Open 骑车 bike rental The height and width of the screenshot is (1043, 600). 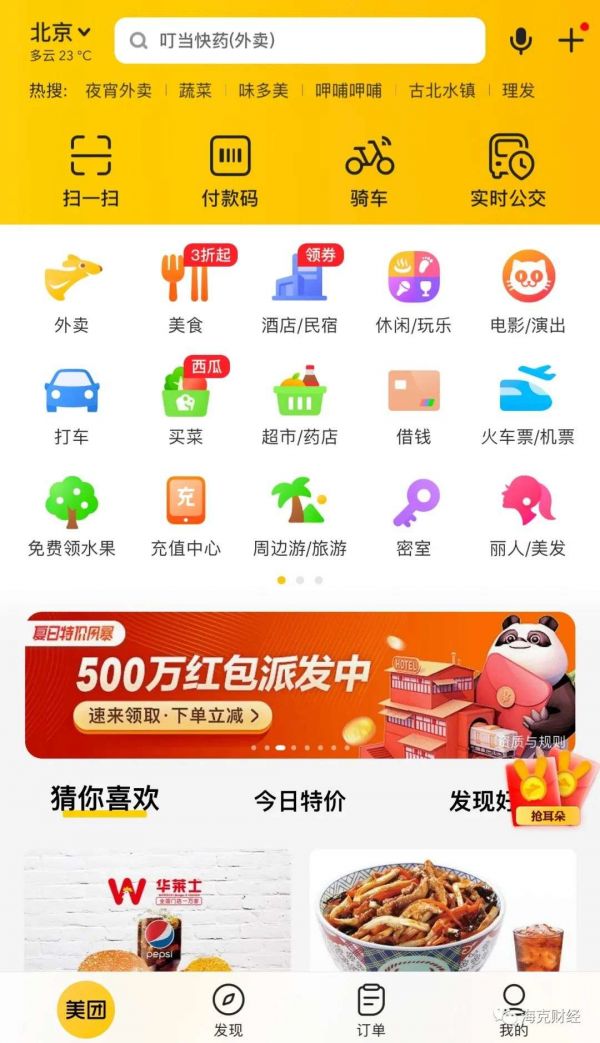369,170
